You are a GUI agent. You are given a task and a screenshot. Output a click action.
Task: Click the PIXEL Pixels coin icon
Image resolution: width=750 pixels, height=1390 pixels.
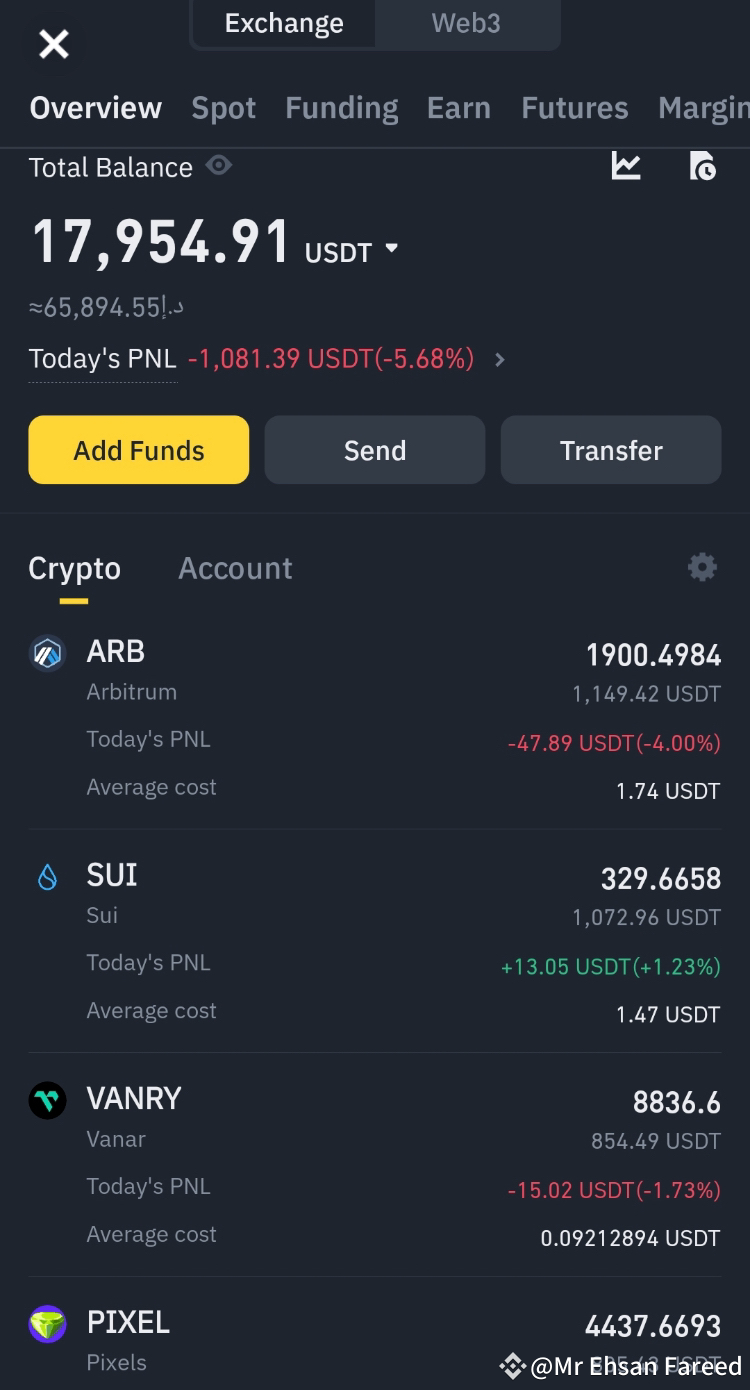click(x=47, y=1324)
